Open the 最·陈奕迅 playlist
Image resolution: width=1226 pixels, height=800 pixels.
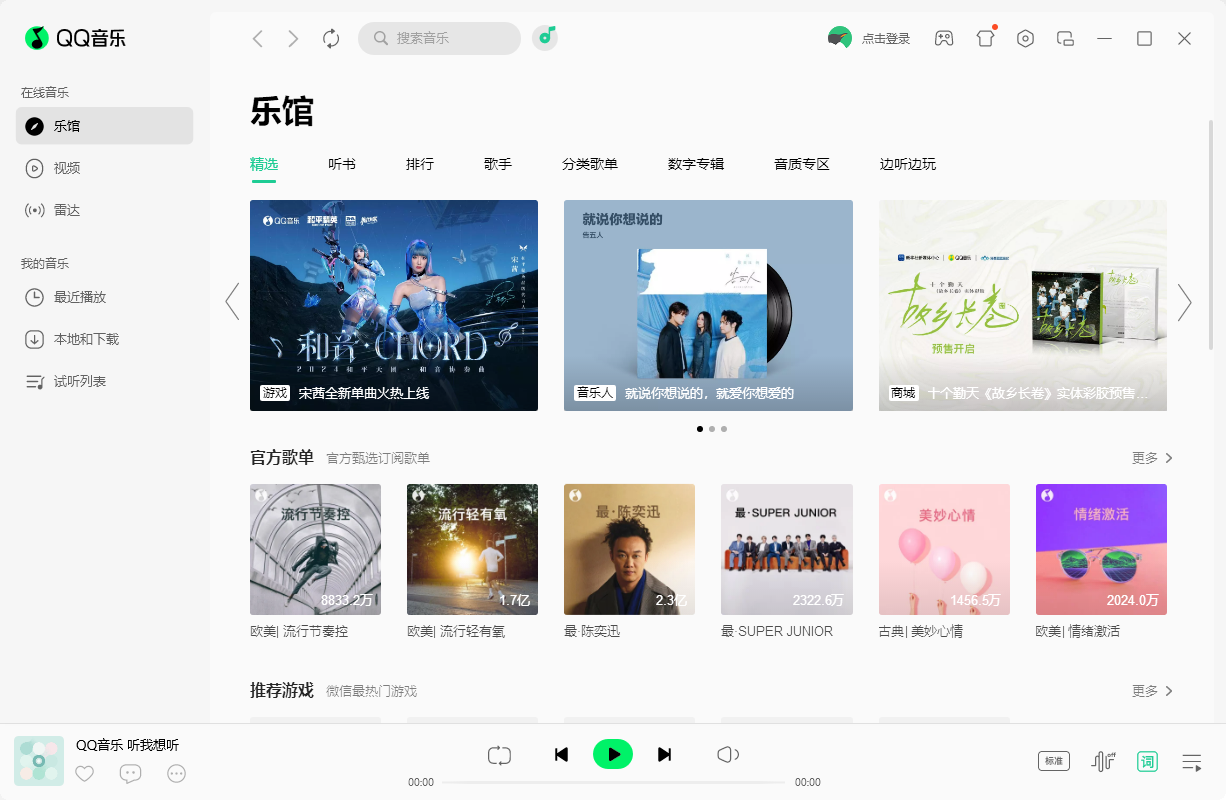coord(629,549)
